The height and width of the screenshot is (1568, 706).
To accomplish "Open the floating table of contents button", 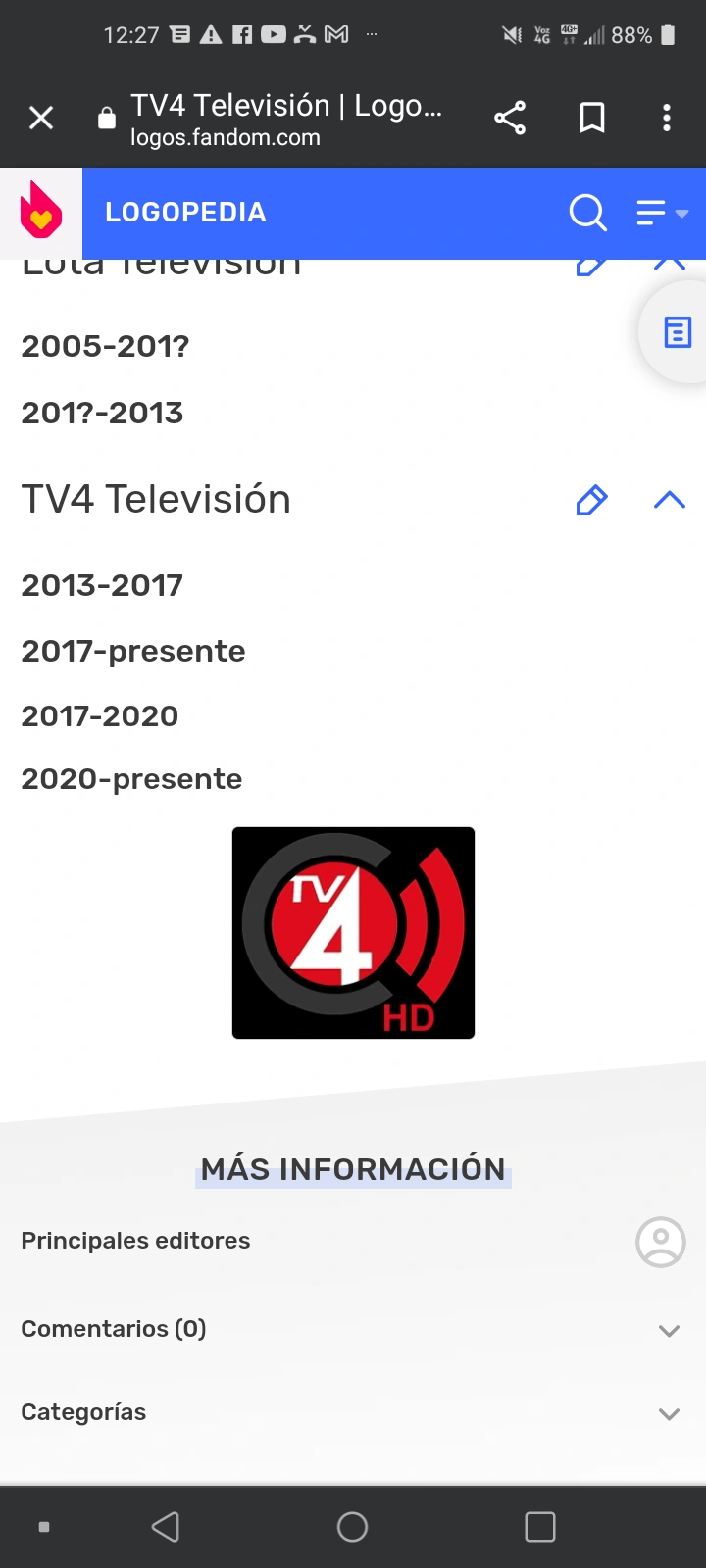I will [x=677, y=333].
